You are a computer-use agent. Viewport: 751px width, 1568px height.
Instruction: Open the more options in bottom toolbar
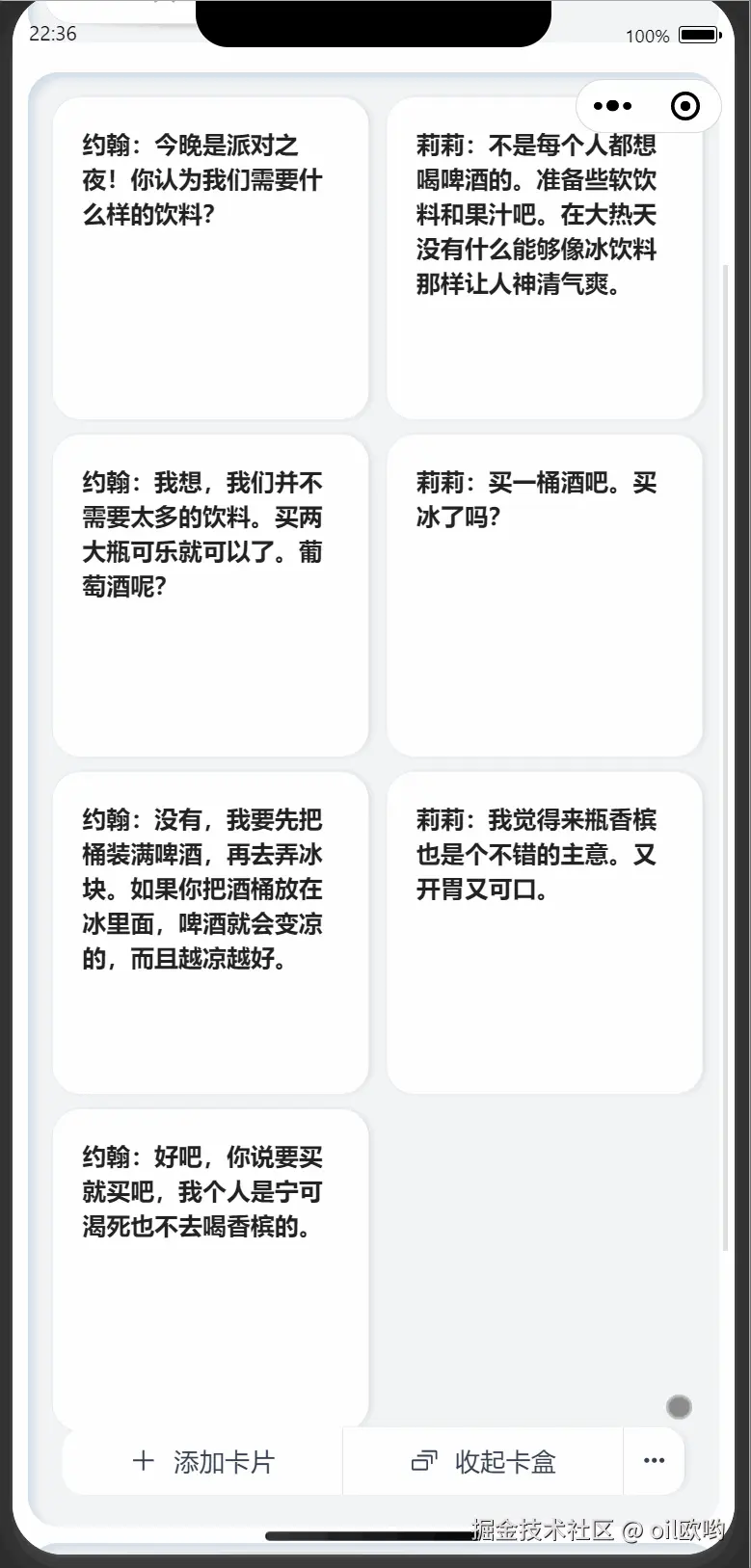tap(654, 1461)
